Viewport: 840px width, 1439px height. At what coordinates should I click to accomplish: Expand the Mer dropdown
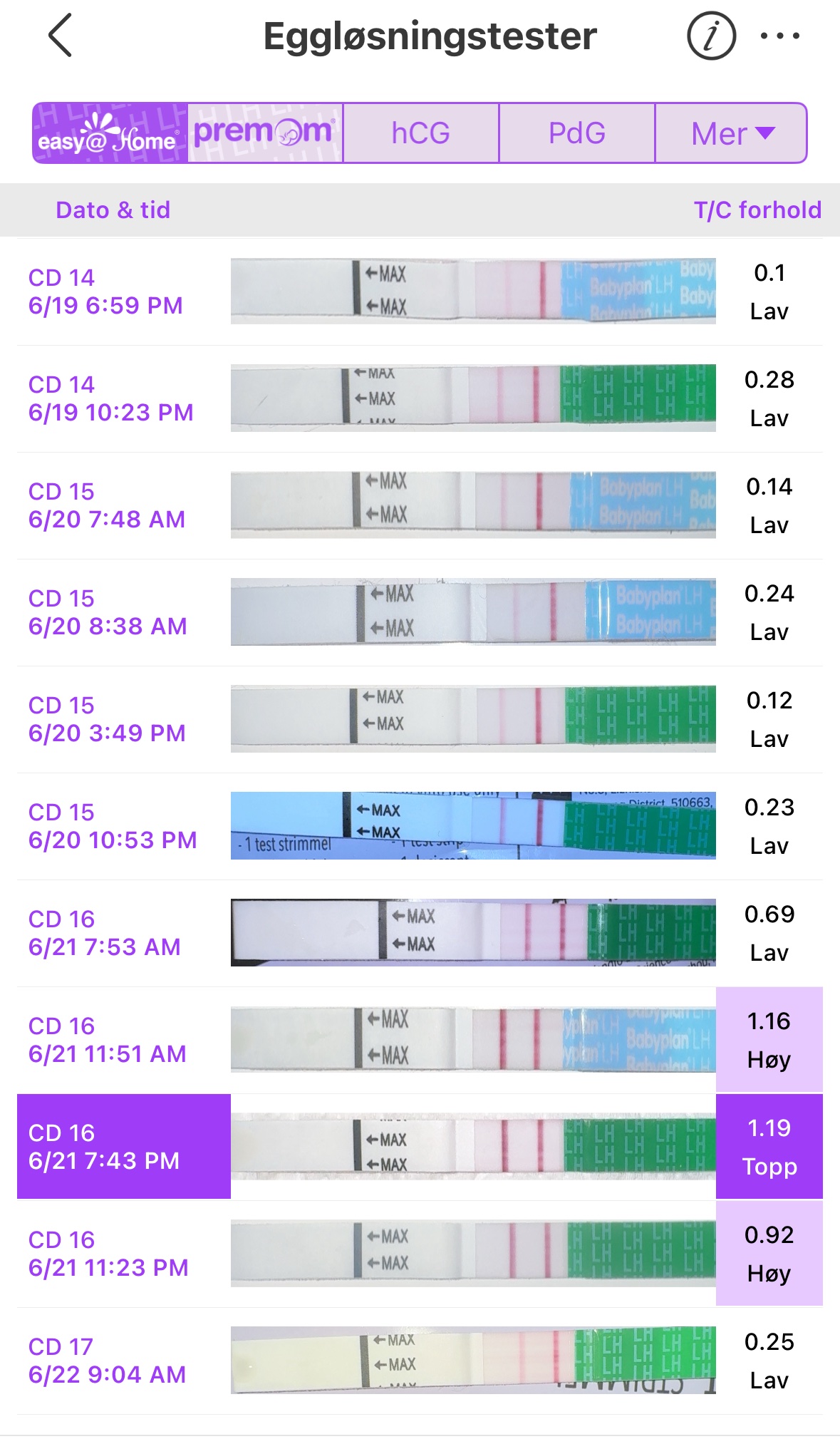click(731, 133)
